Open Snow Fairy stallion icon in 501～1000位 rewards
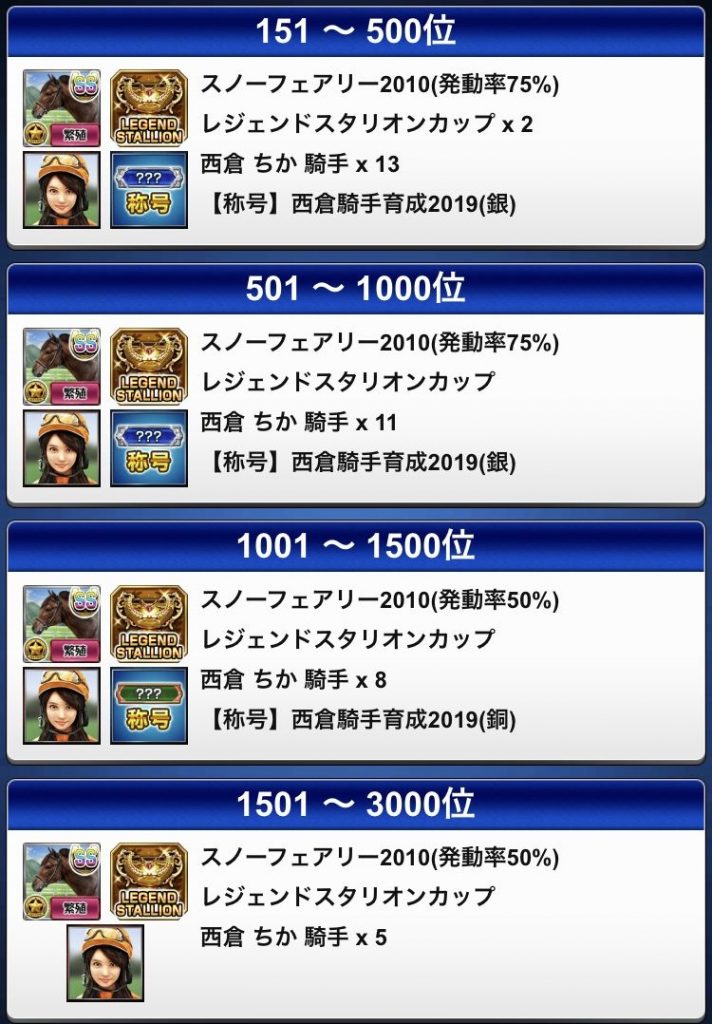 (x=62, y=366)
